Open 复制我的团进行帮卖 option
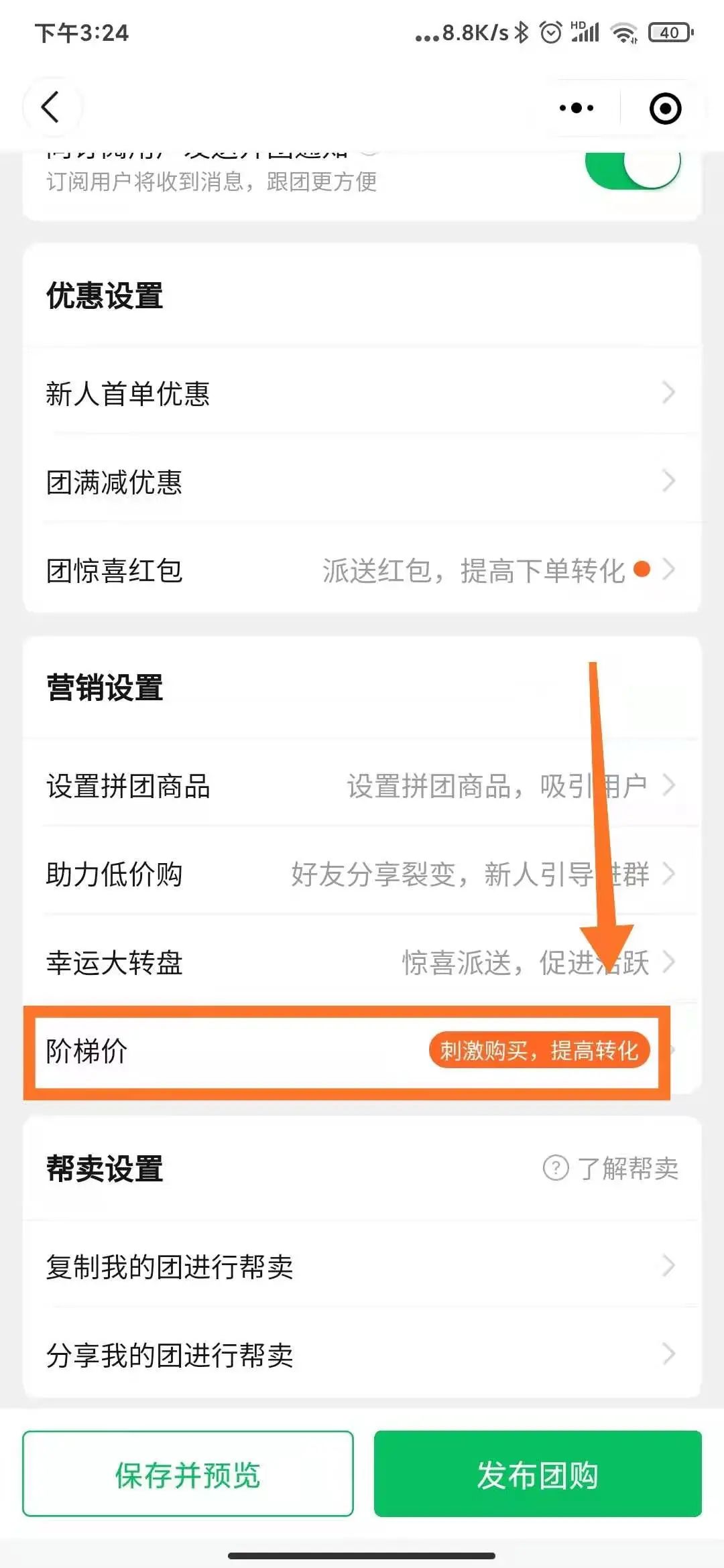This screenshot has width=724, height=1568. click(362, 1266)
